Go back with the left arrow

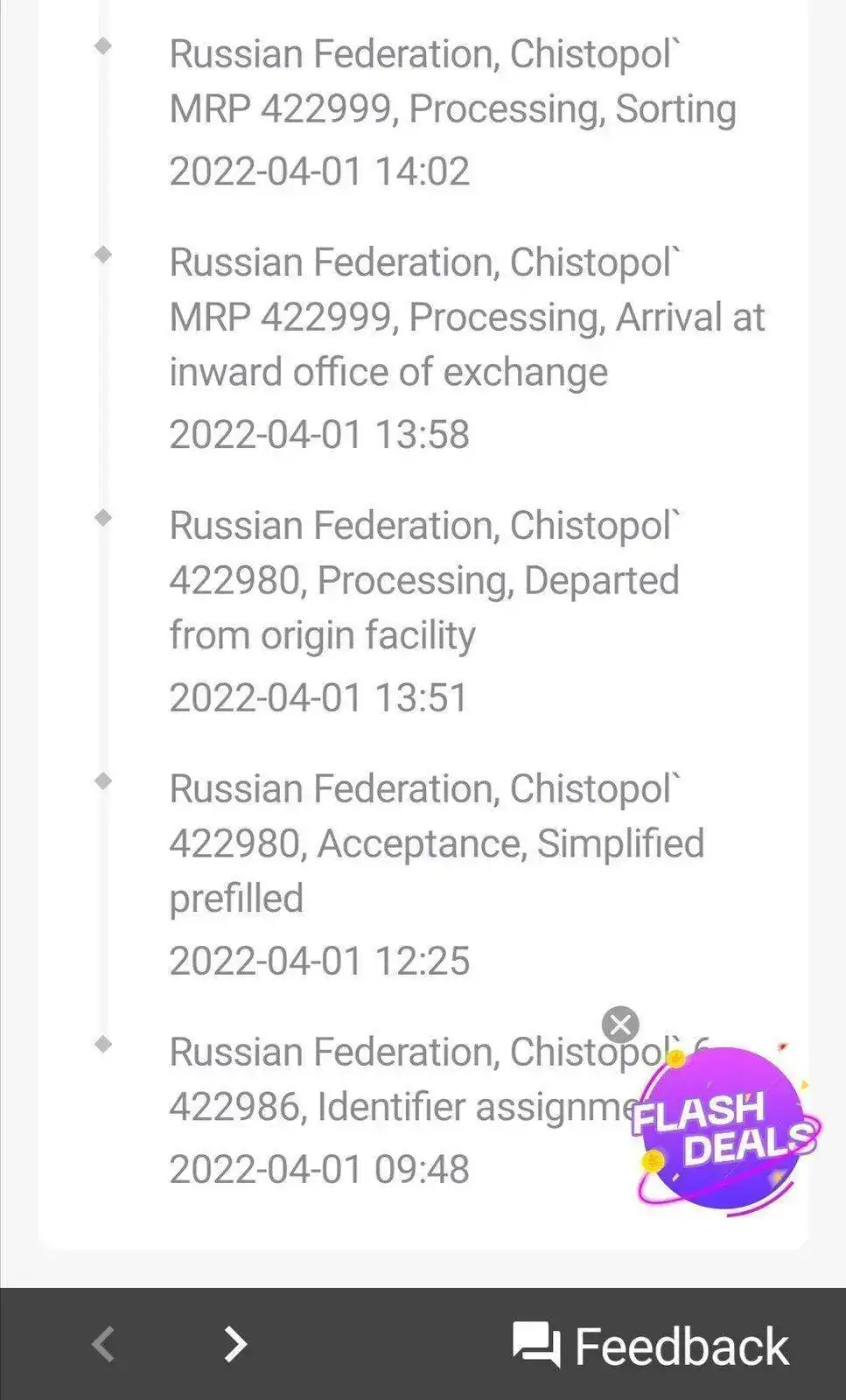[x=103, y=1344]
